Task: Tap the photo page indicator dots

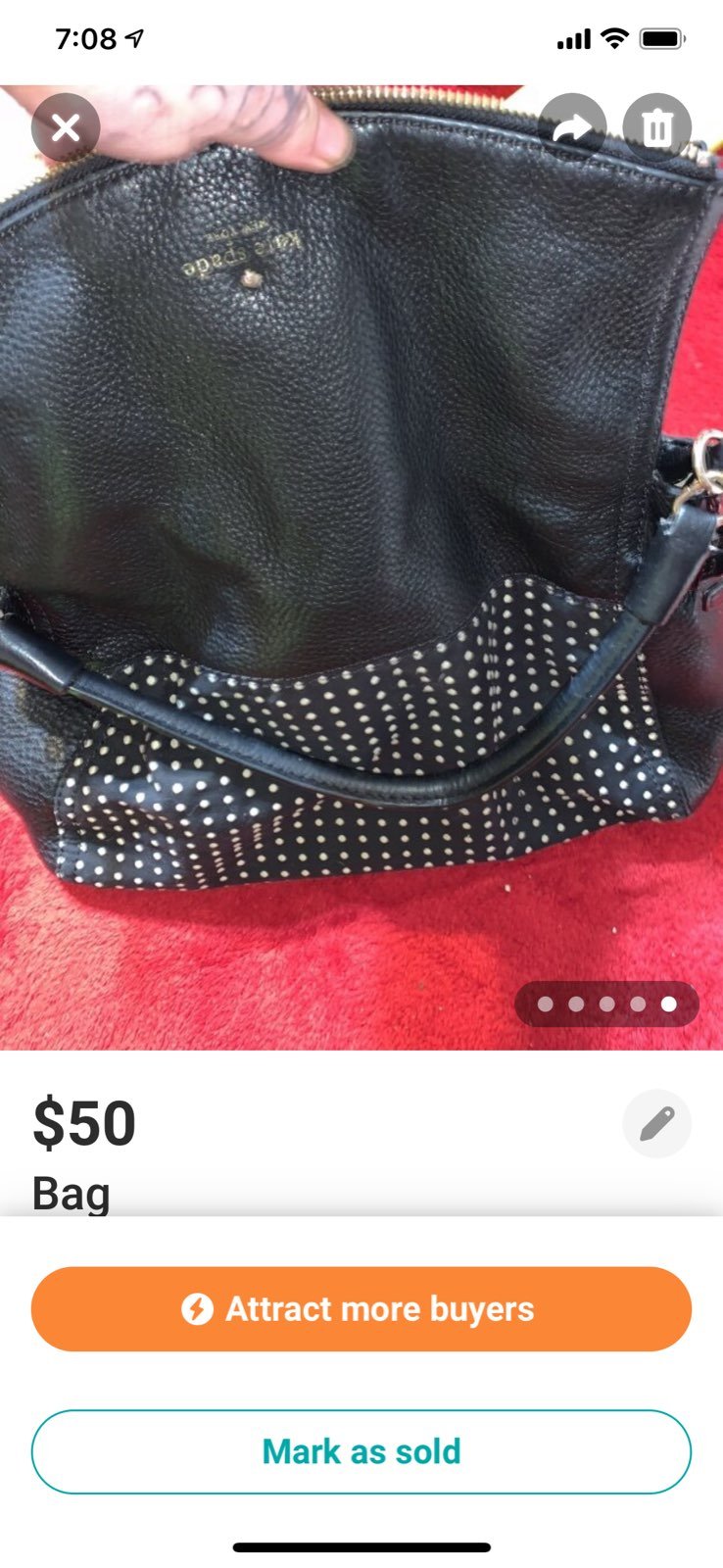Action: (x=606, y=1004)
